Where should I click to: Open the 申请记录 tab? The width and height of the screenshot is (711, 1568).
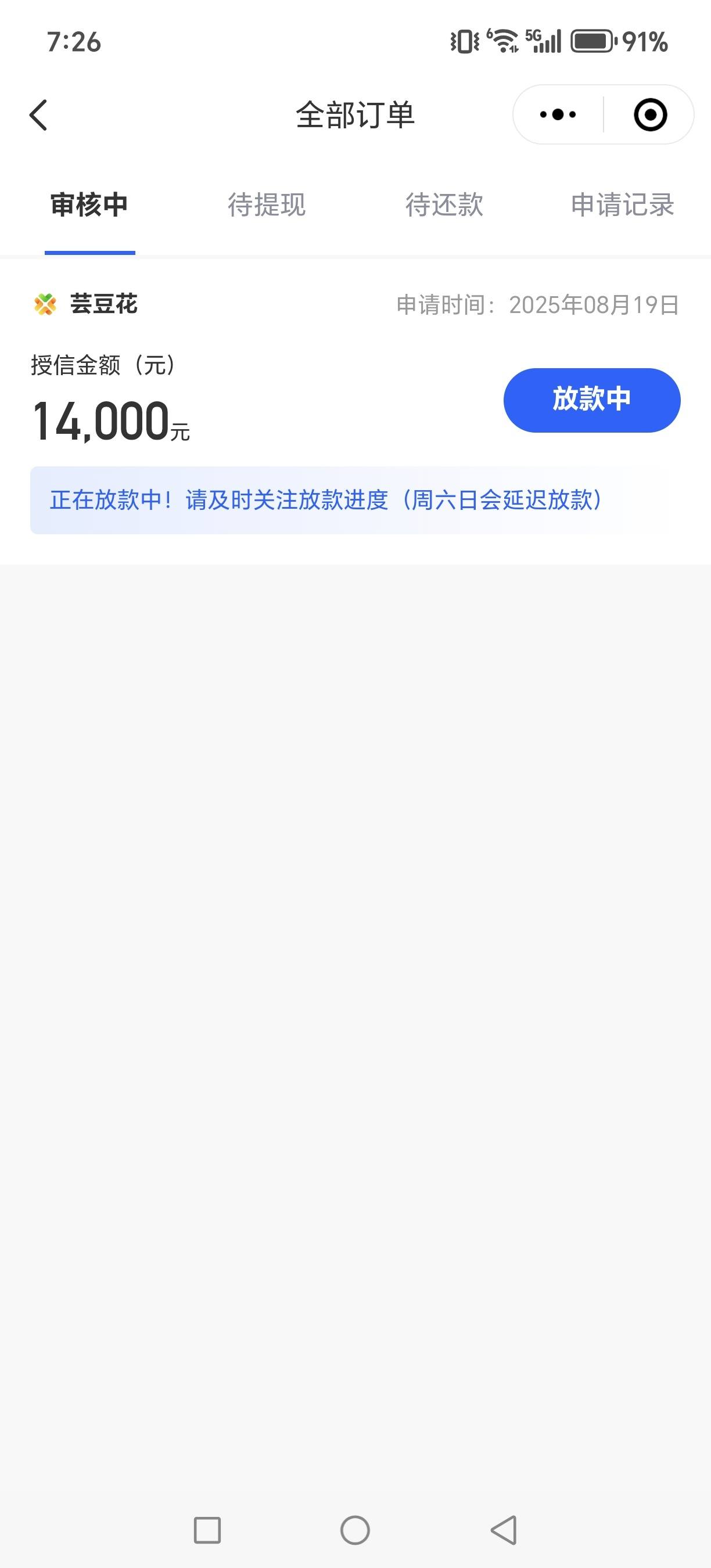(622, 205)
